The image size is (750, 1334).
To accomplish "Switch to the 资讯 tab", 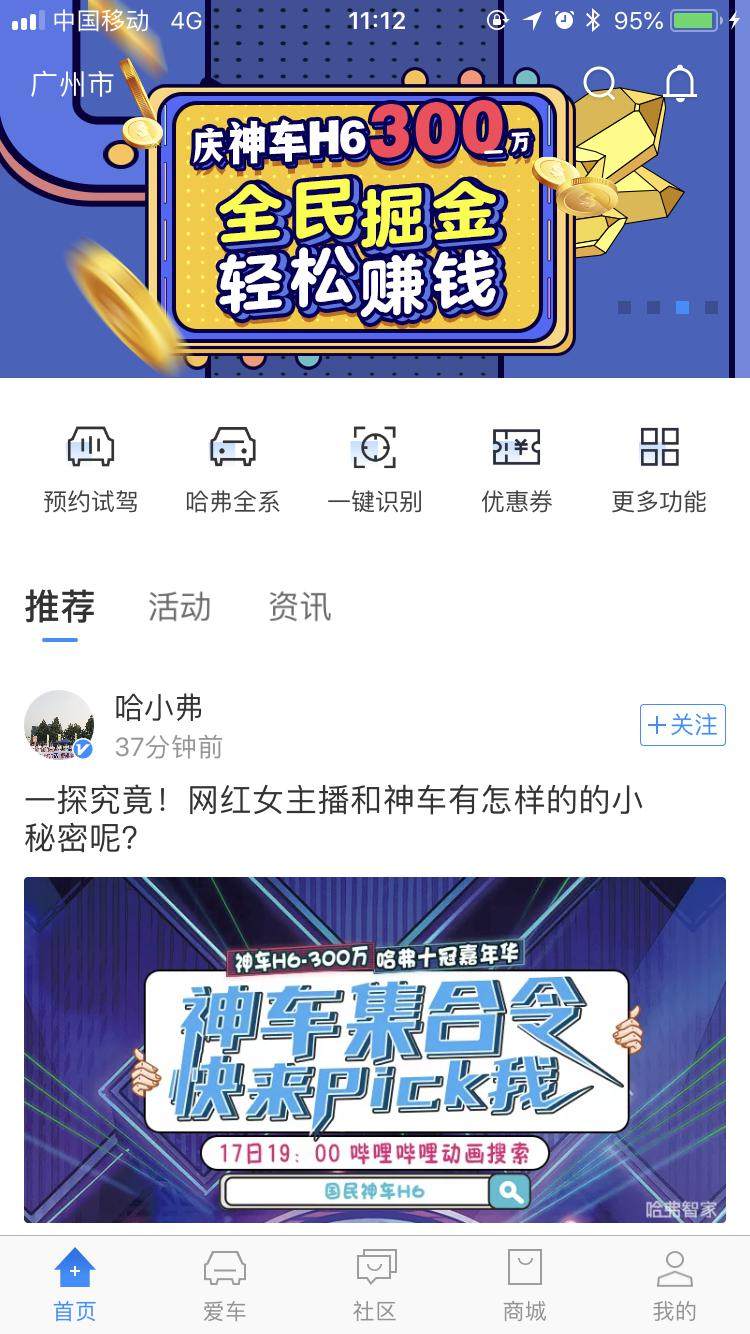I will [x=299, y=607].
